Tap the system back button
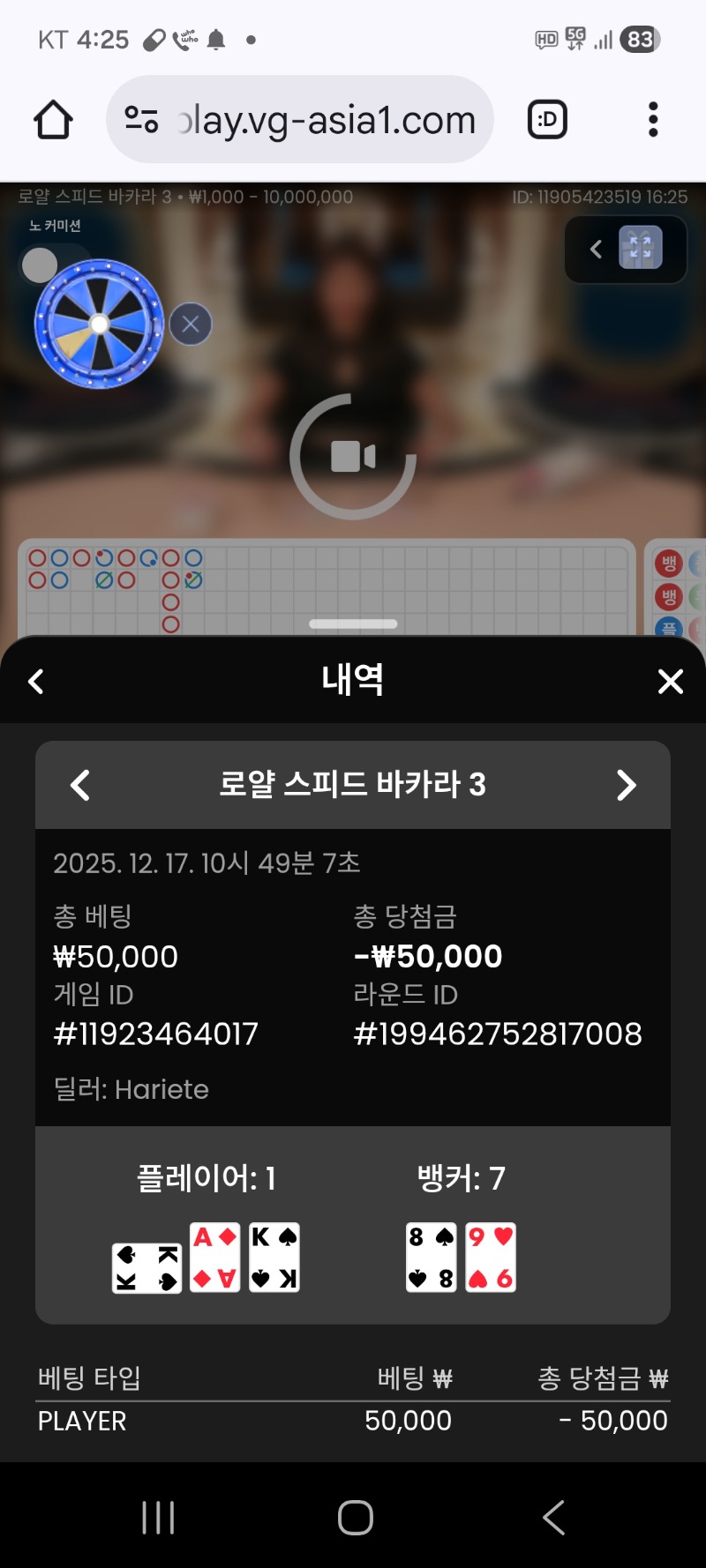Viewport: 706px width, 1568px height. (x=553, y=1518)
